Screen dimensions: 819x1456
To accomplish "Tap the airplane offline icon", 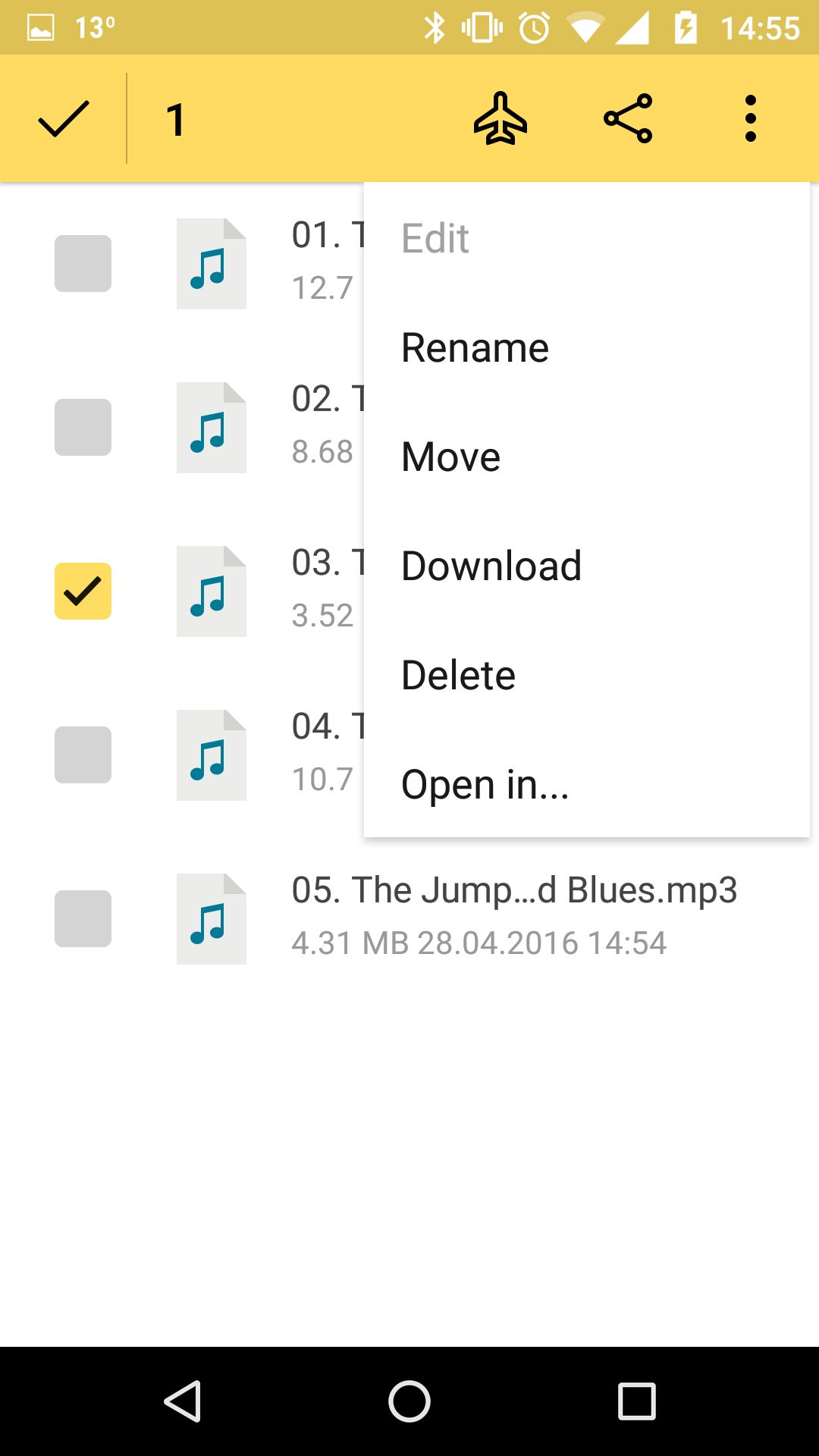I will pos(500,118).
